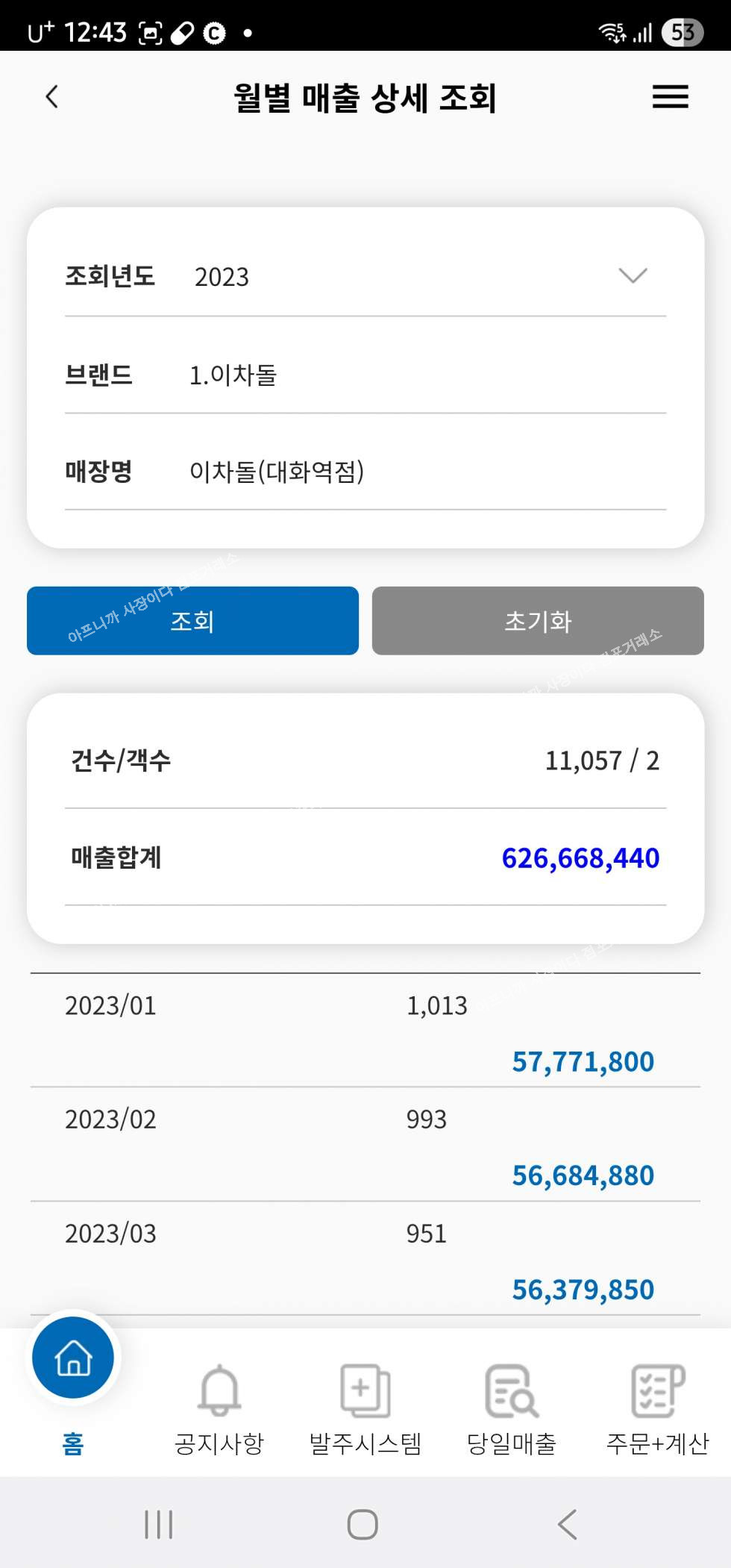Screen dimensions: 731x1568
Task: Expand the 조회년도 year dropdown
Action: click(x=633, y=276)
